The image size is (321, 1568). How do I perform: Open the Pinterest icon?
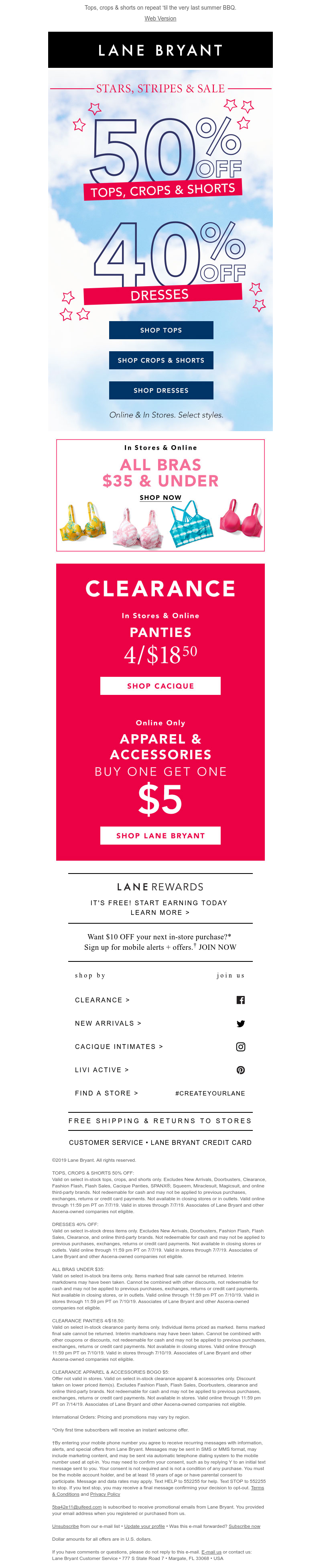(241, 1069)
